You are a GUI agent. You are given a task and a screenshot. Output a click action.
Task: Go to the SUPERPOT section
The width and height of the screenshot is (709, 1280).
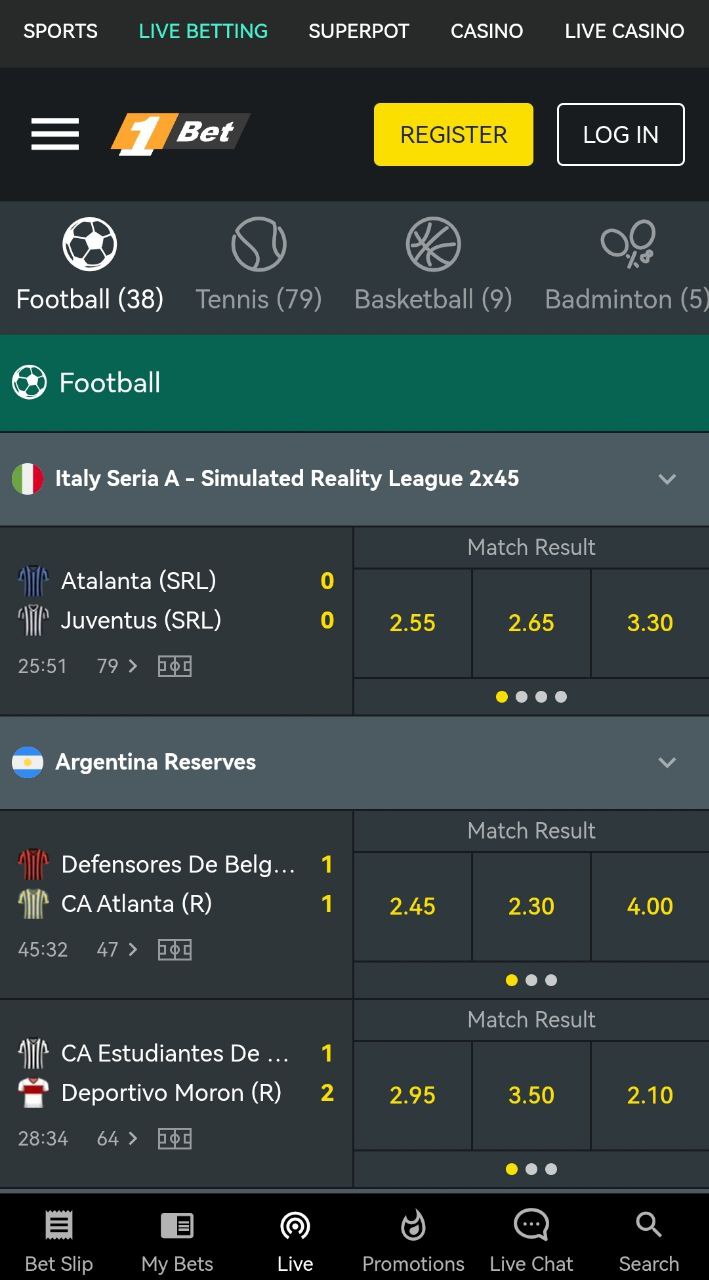coord(359,31)
